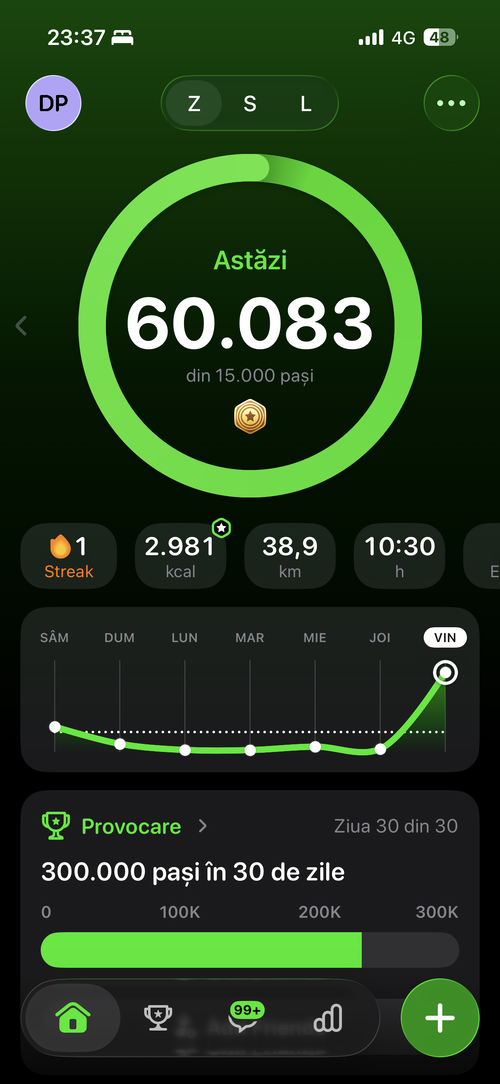This screenshot has width=500, height=1084.
Task: Open the trophy challenges tab
Action: [x=158, y=1018]
